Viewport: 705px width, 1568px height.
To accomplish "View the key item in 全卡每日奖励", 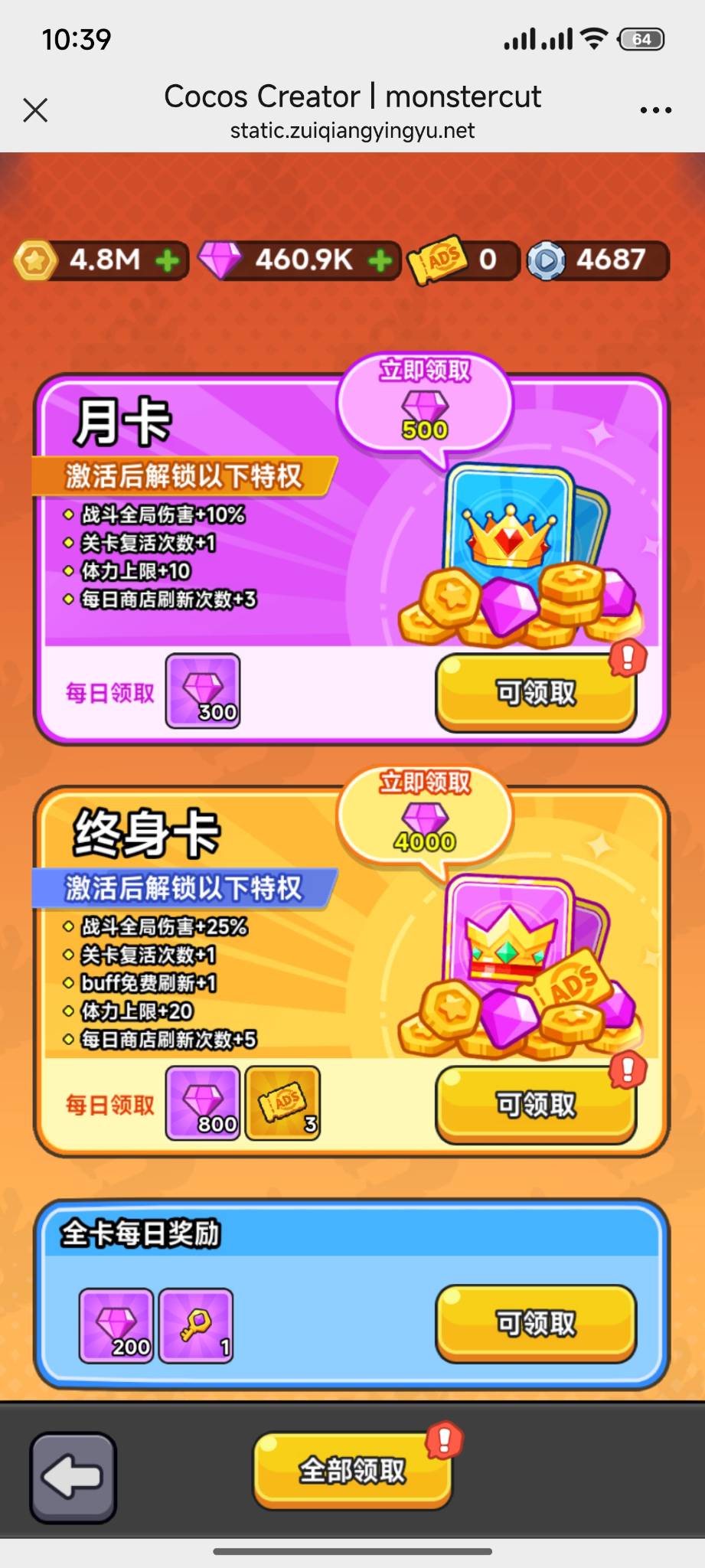I will click(x=196, y=1325).
